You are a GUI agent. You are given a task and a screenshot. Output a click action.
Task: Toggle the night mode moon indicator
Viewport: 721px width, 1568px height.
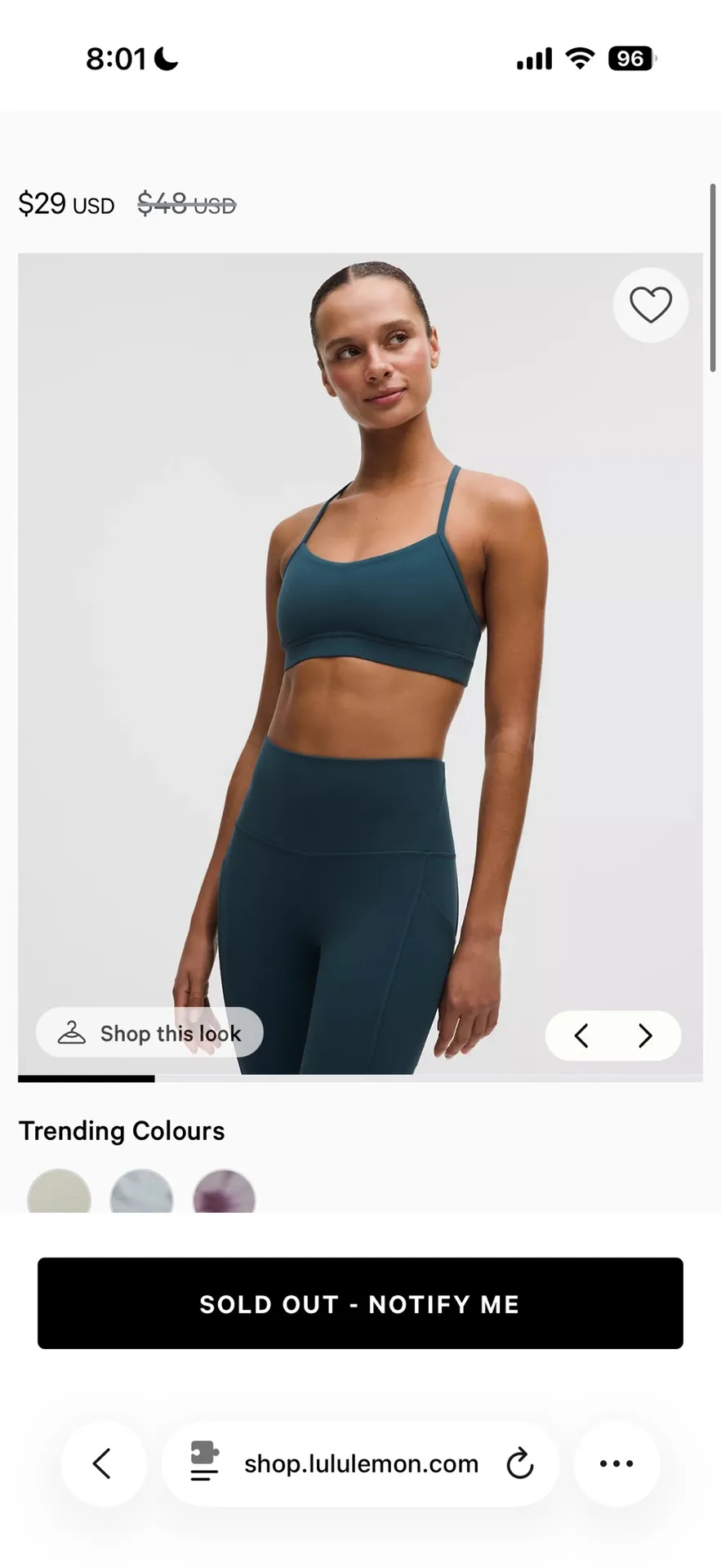tap(166, 58)
